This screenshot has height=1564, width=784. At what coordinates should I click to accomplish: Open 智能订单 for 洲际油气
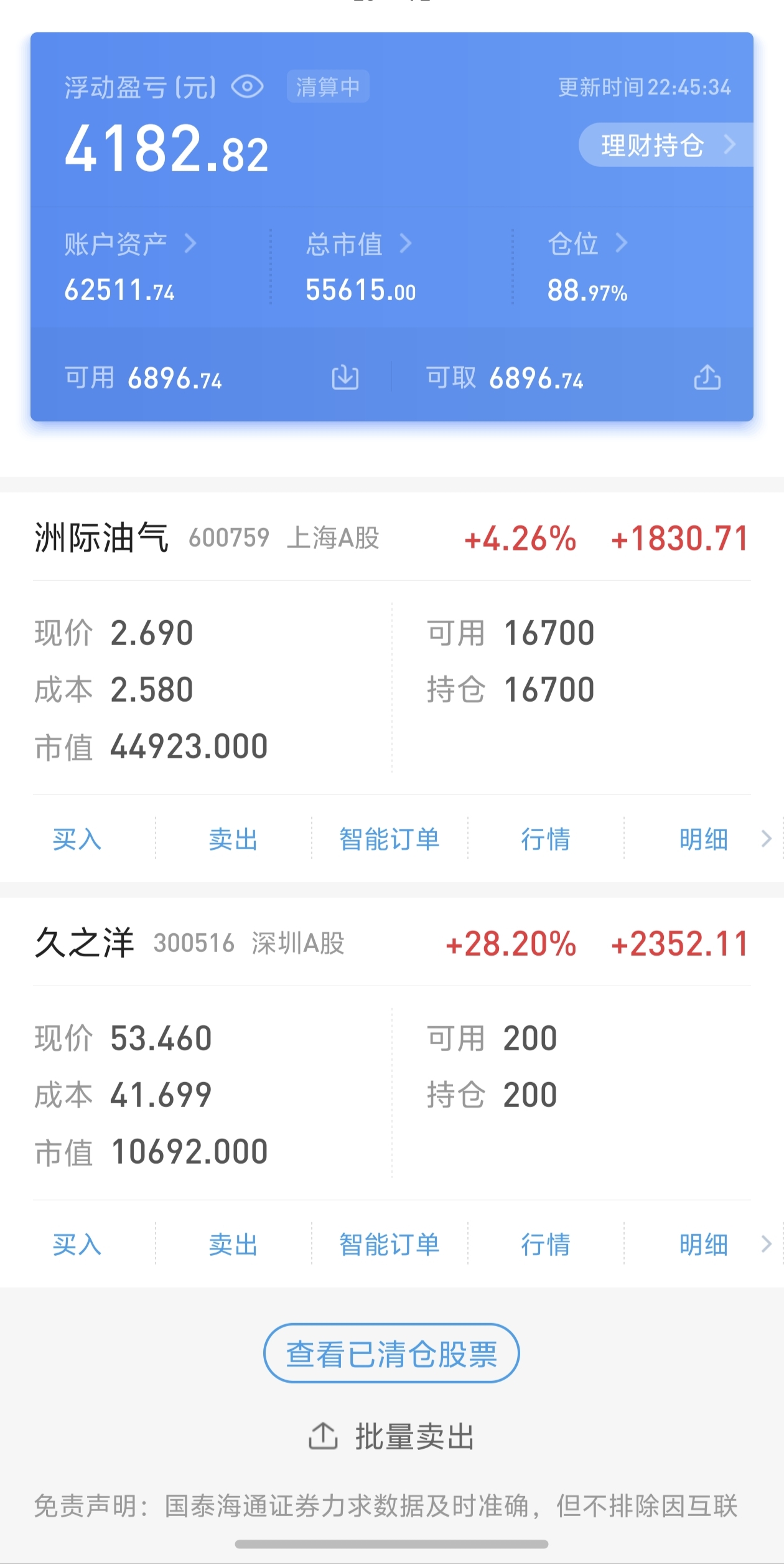[390, 839]
